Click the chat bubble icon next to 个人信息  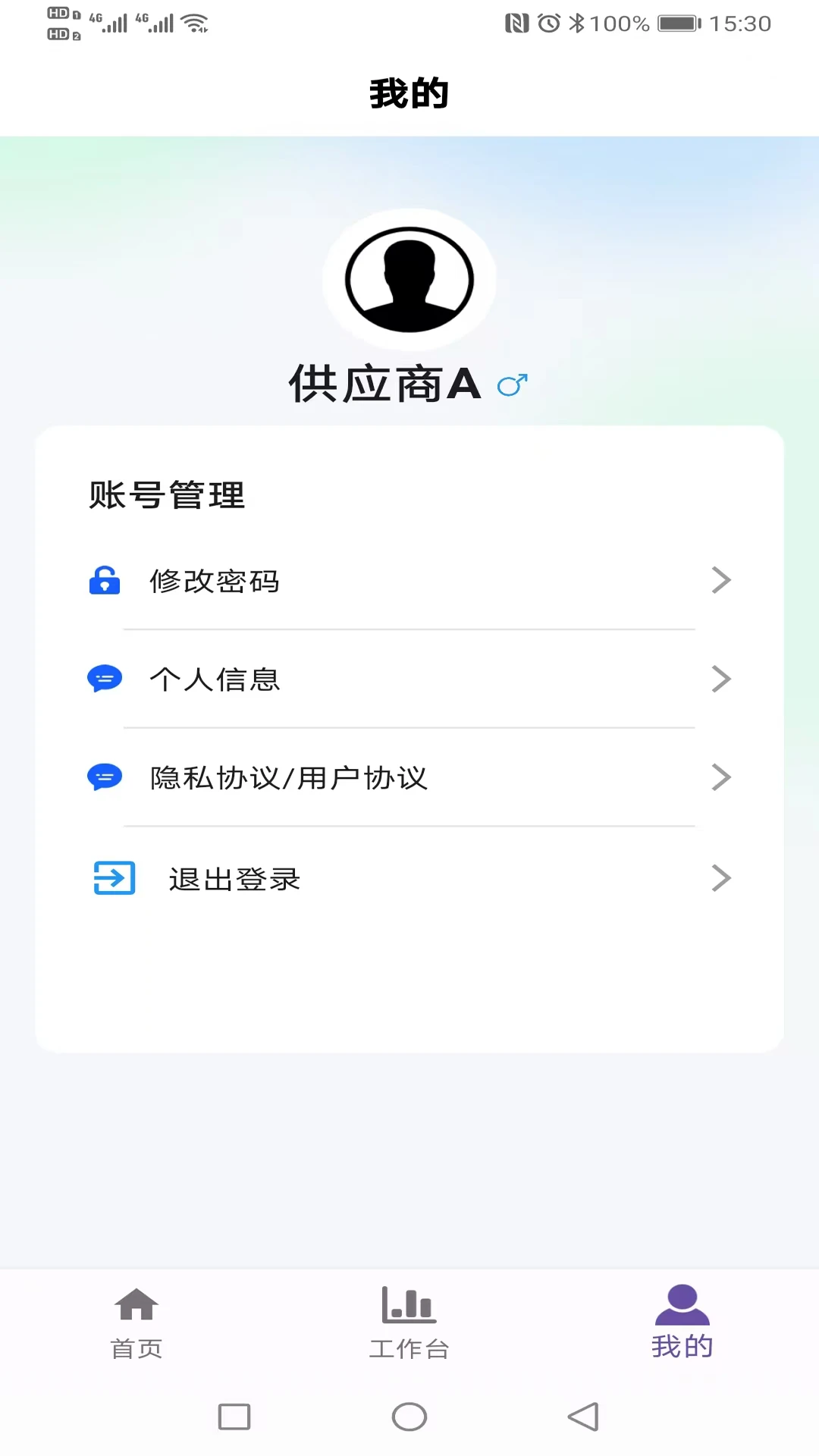pos(105,679)
